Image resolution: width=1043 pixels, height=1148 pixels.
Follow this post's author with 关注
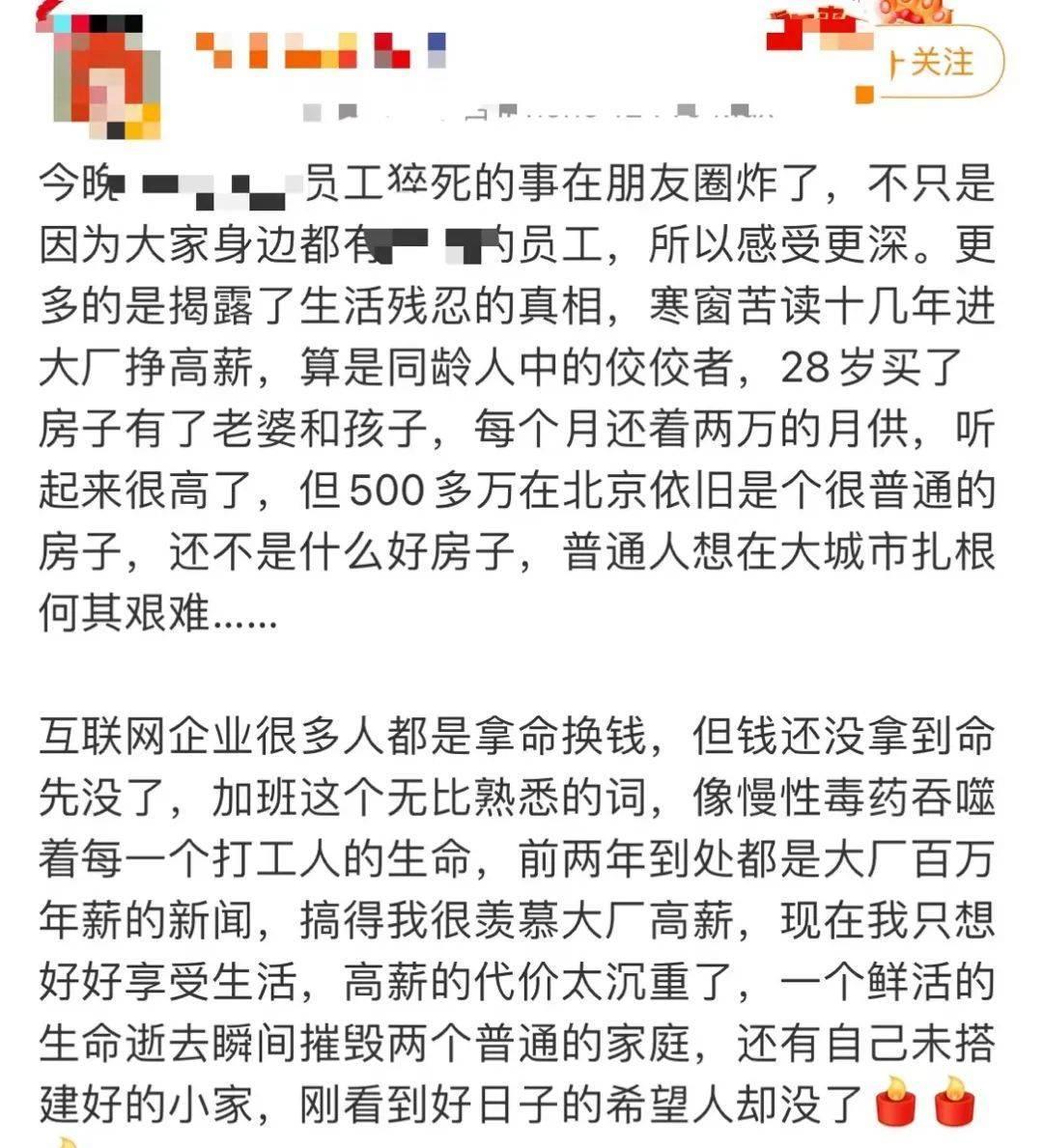click(932, 64)
